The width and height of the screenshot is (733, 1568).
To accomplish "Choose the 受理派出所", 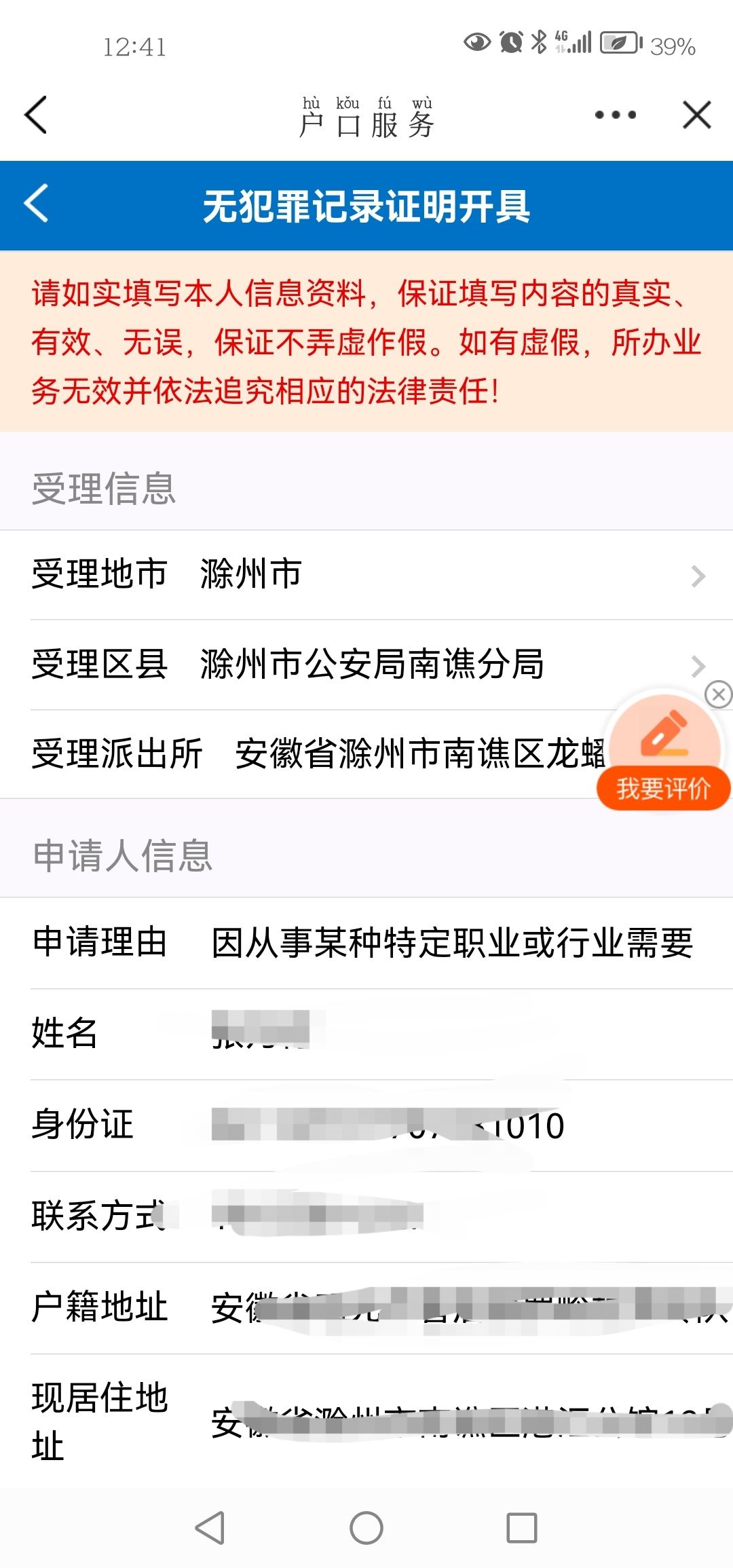I will pos(407,754).
